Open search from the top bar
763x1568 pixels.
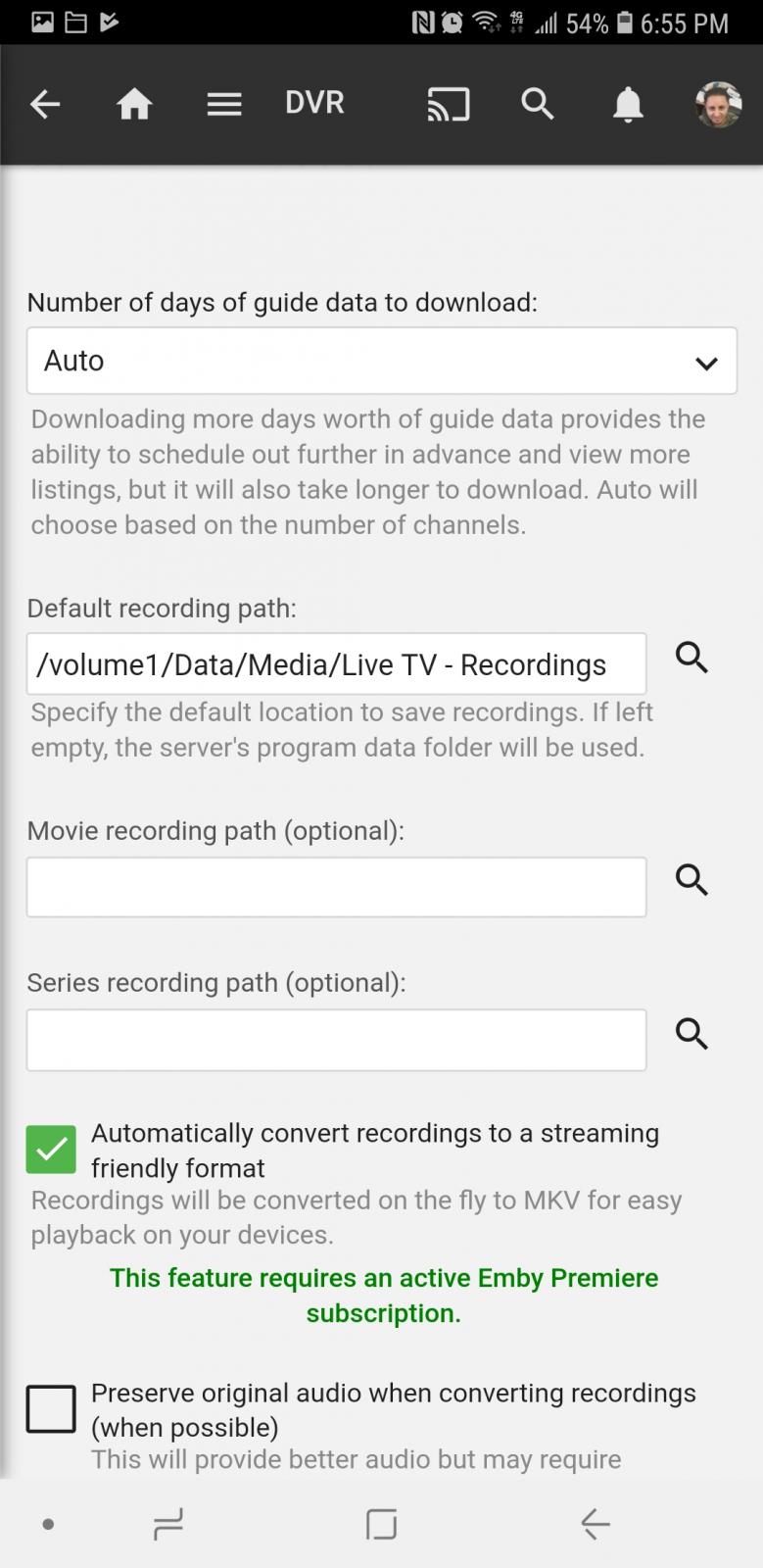tap(537, 104)
